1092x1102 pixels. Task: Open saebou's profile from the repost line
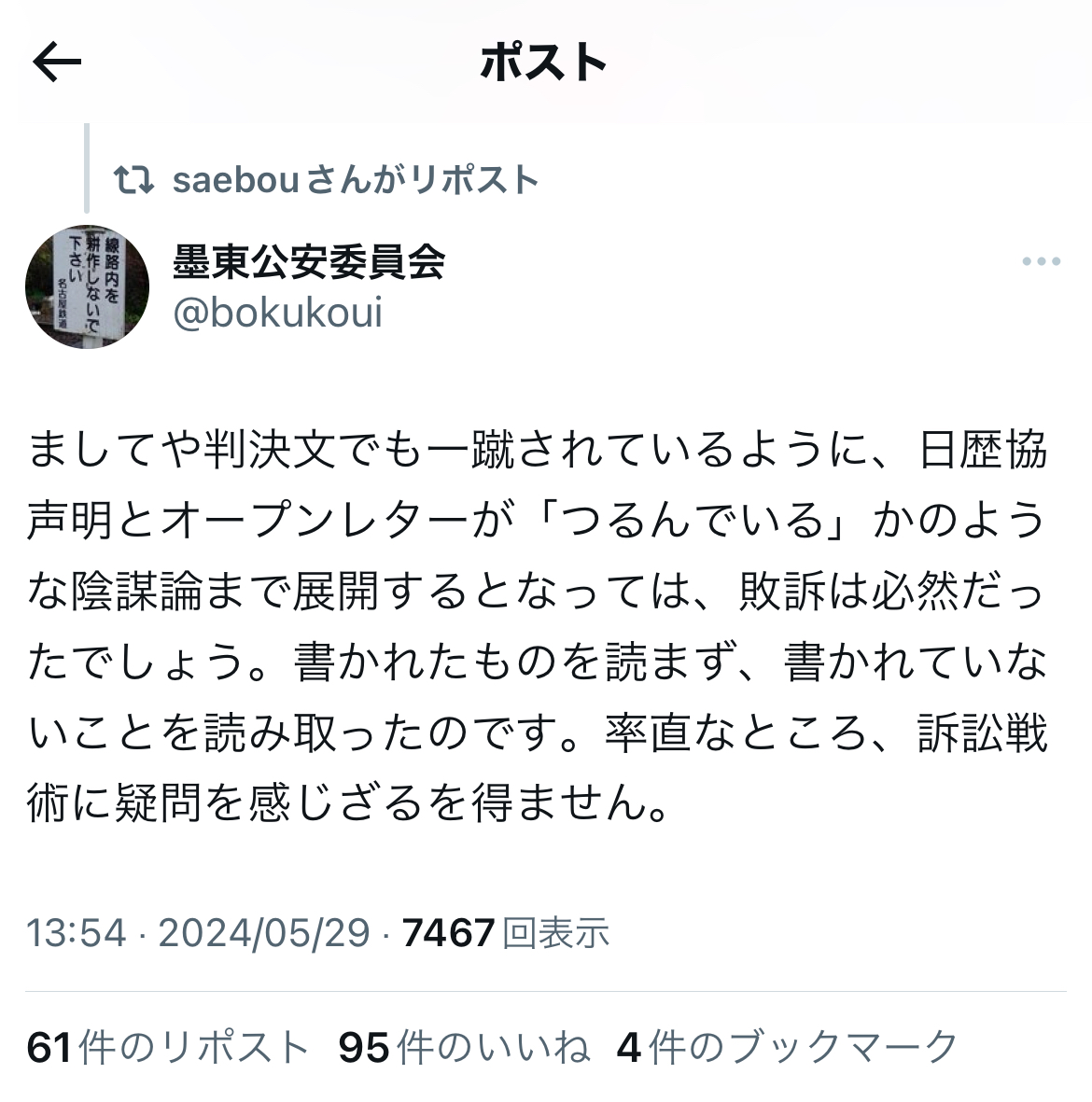235,179
